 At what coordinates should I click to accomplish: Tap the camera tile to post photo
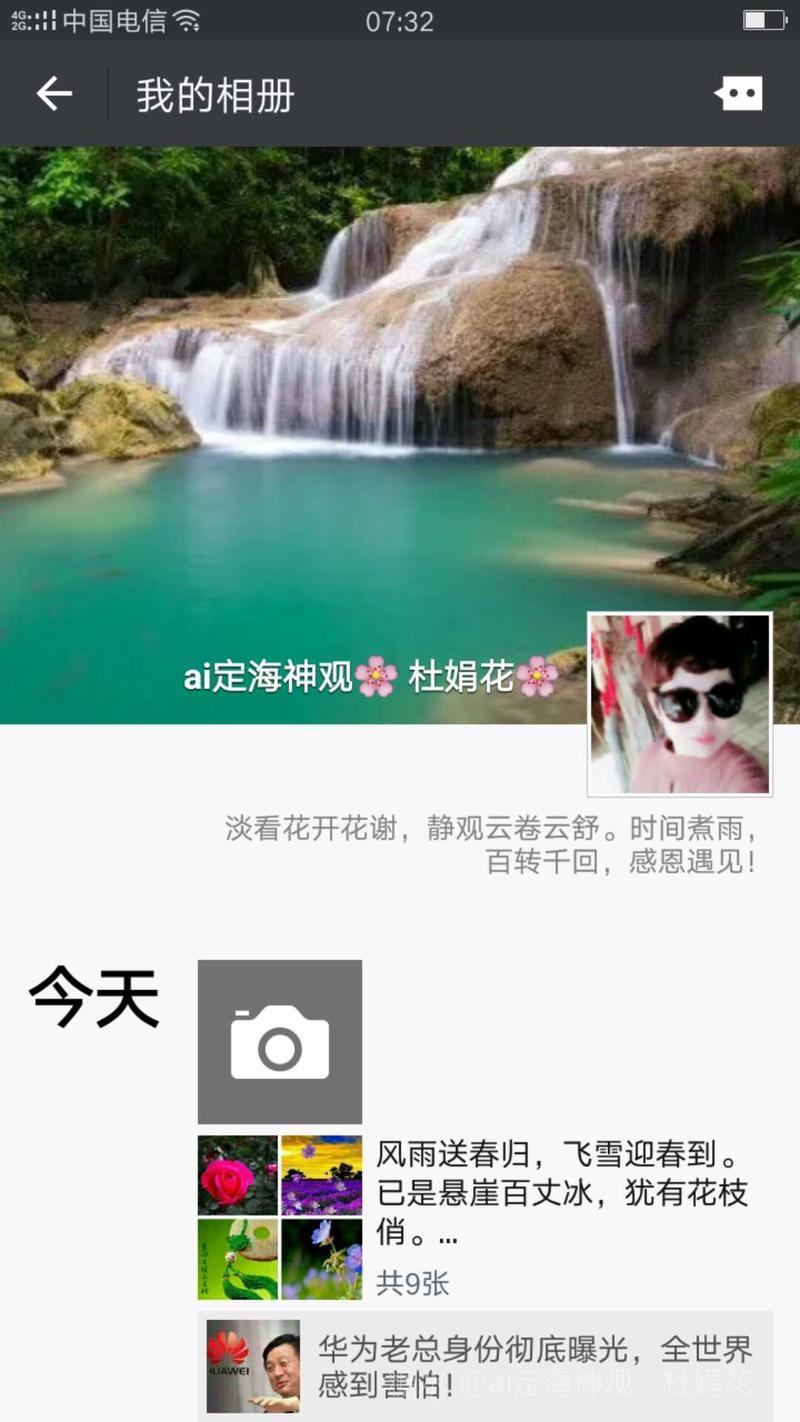pos(280,1041)
